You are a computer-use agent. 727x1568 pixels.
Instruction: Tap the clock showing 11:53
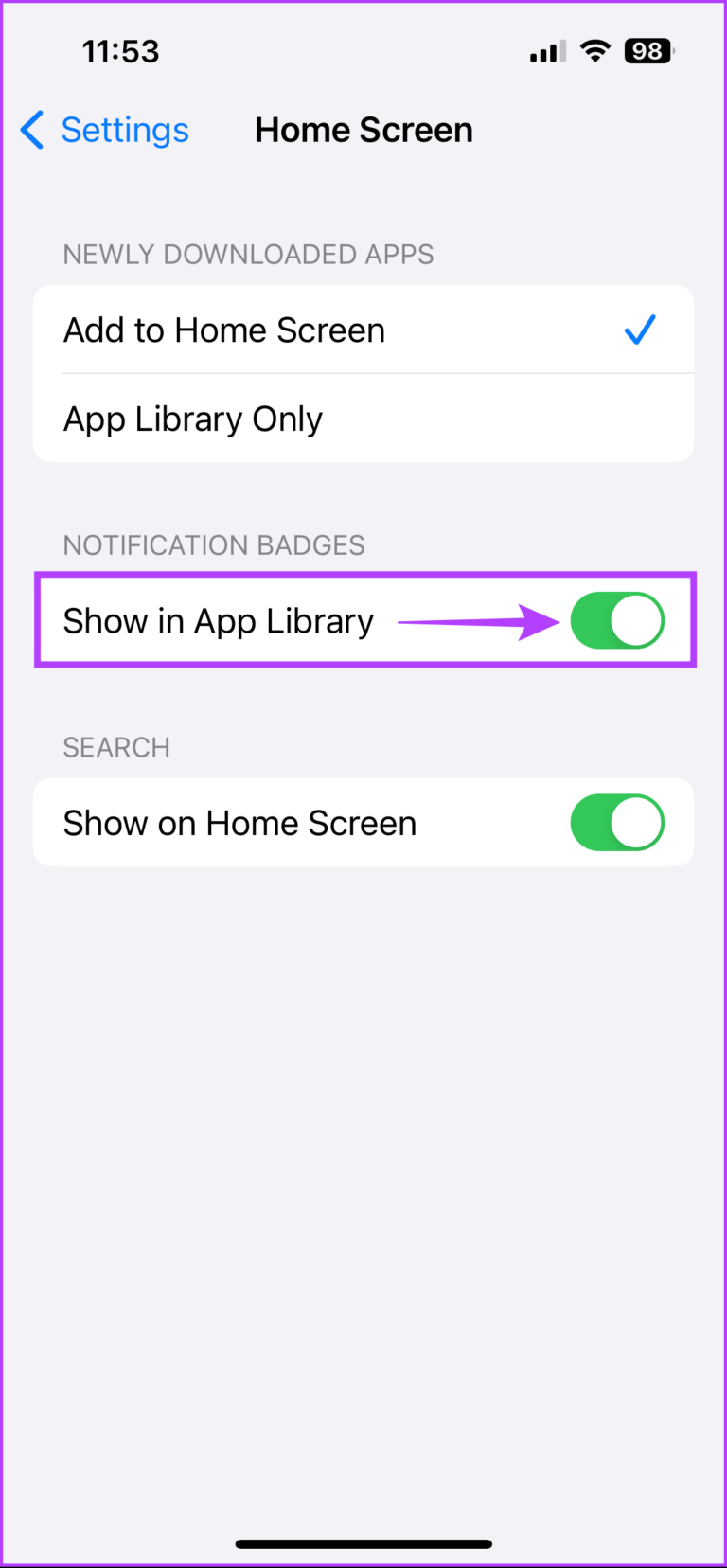pyautogui.click(x=120, y=51)
